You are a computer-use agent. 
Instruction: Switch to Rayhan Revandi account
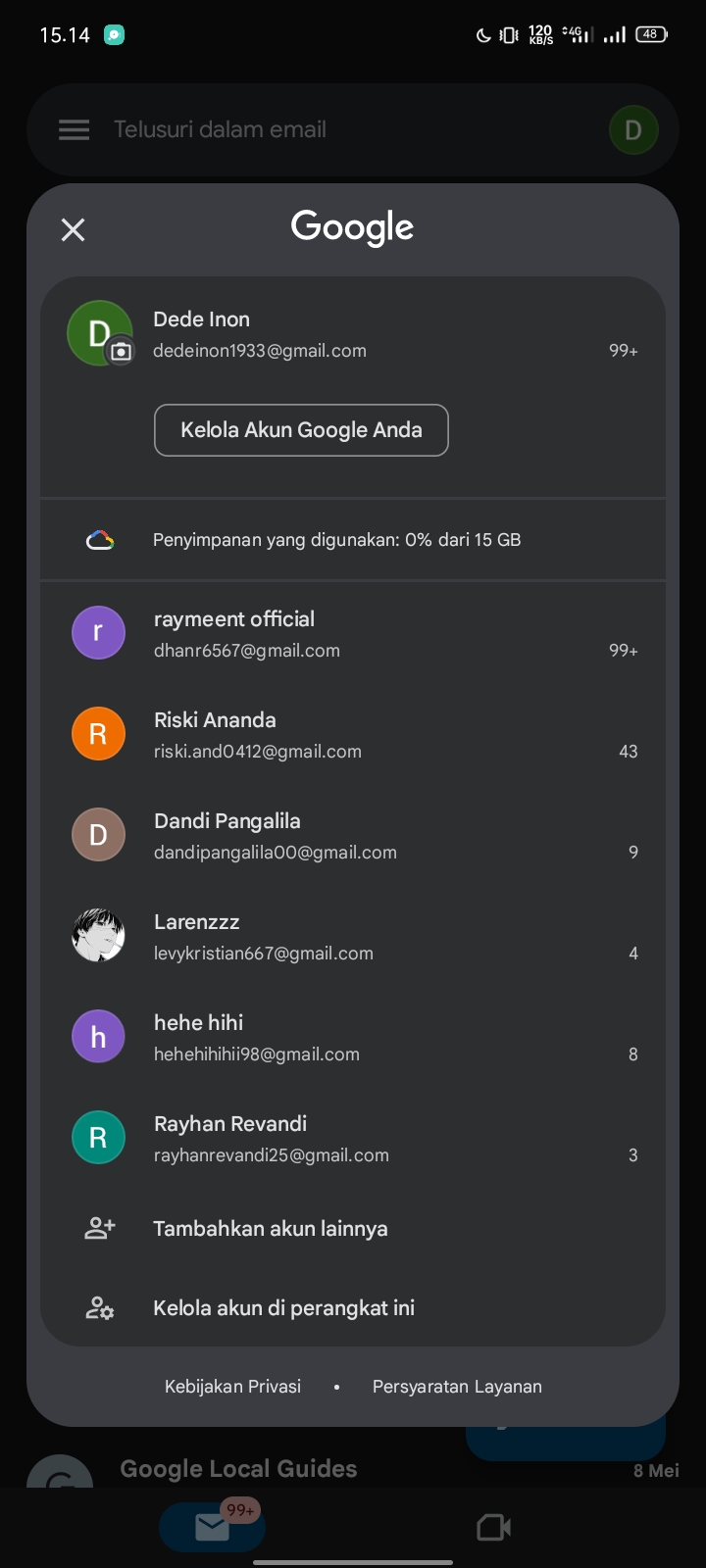point(353,1138)
